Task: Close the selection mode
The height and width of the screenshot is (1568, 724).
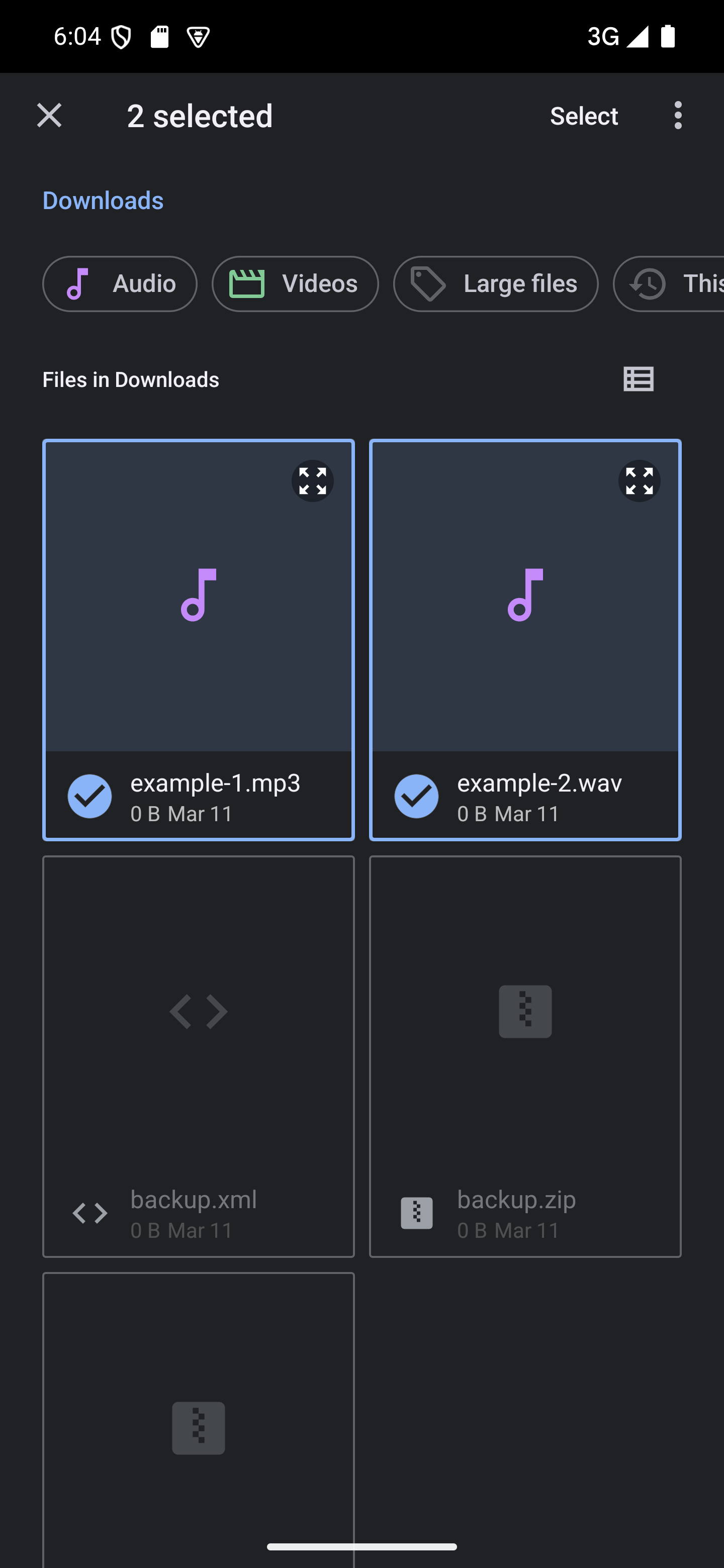Action: (49, 116)
